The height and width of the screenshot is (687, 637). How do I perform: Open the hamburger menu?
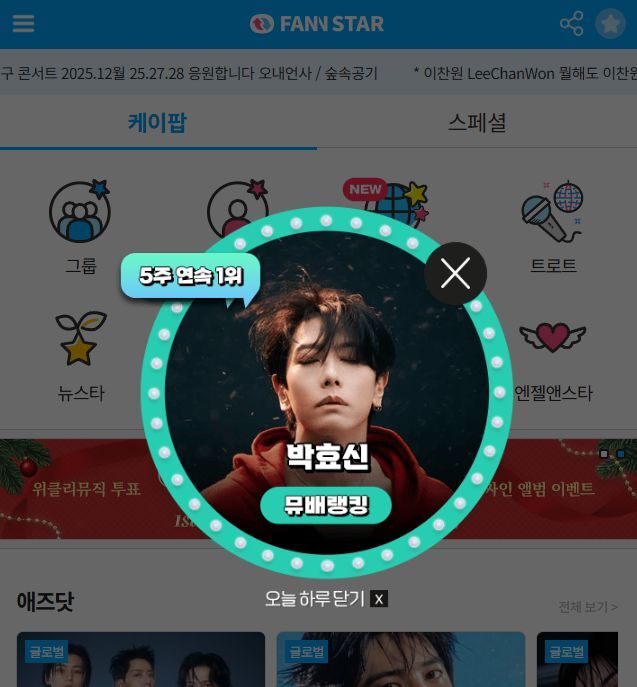[22, 24]
